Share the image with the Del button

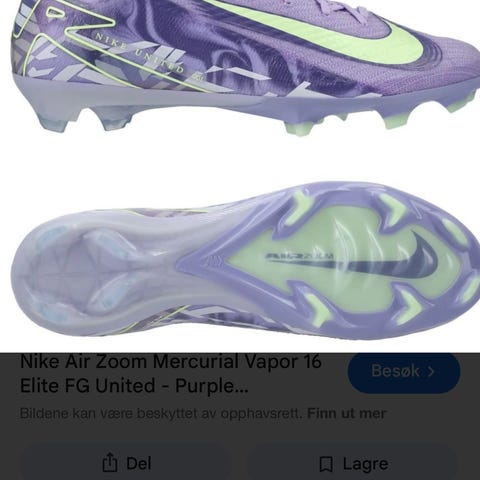(127, 464)
